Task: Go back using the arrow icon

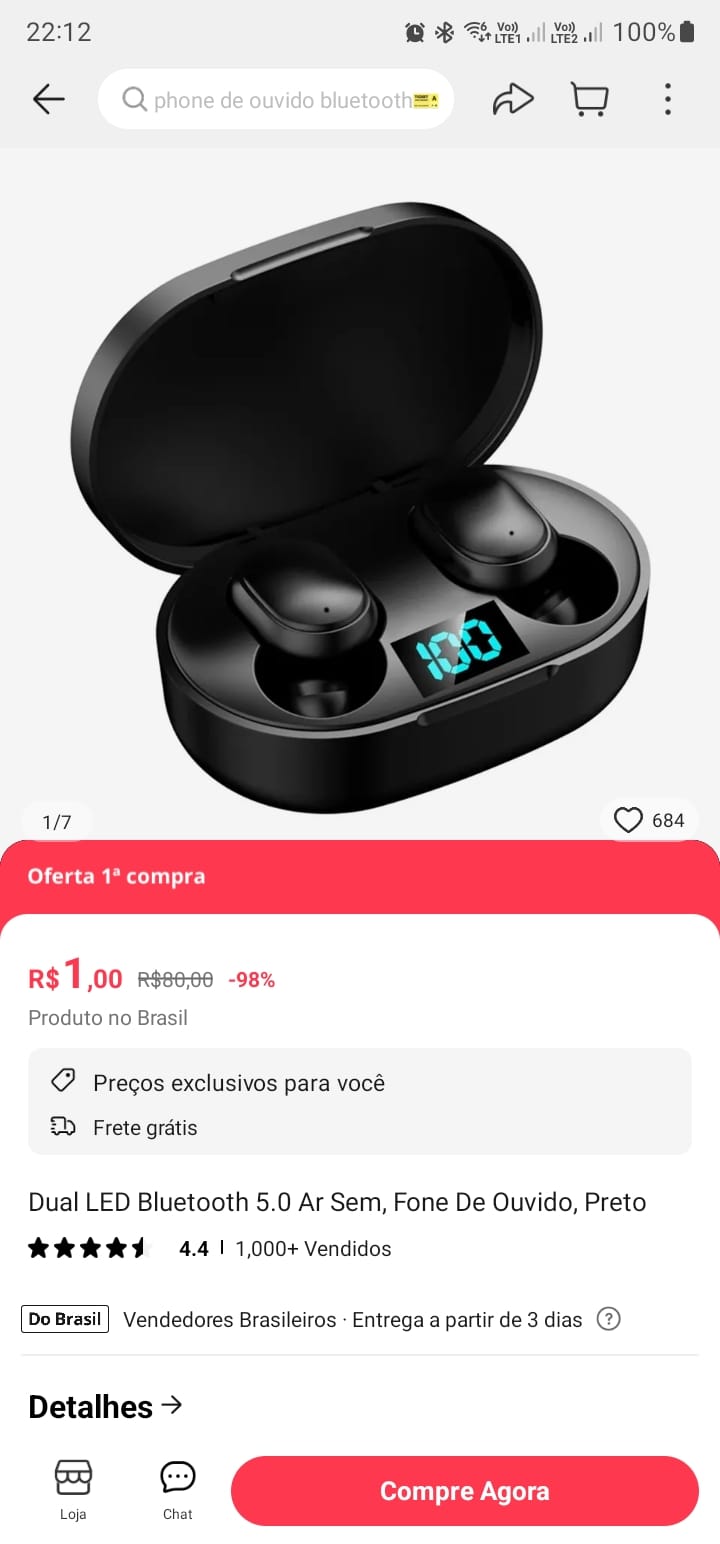Action: [x=48, y=99]
